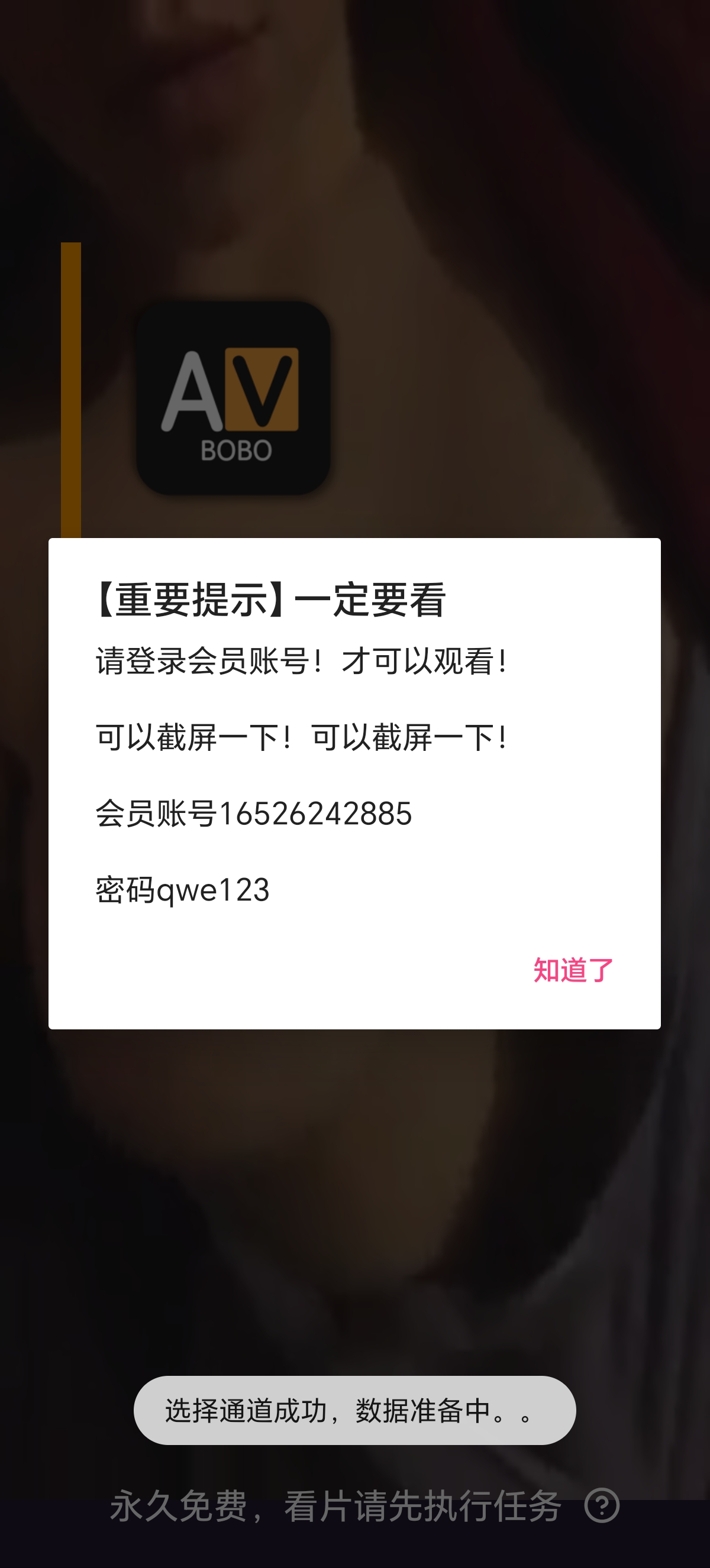The image size is (710, 1568).
Task: Click the dialog title 【重要提示】一定要看
Action: coord(270,600)
